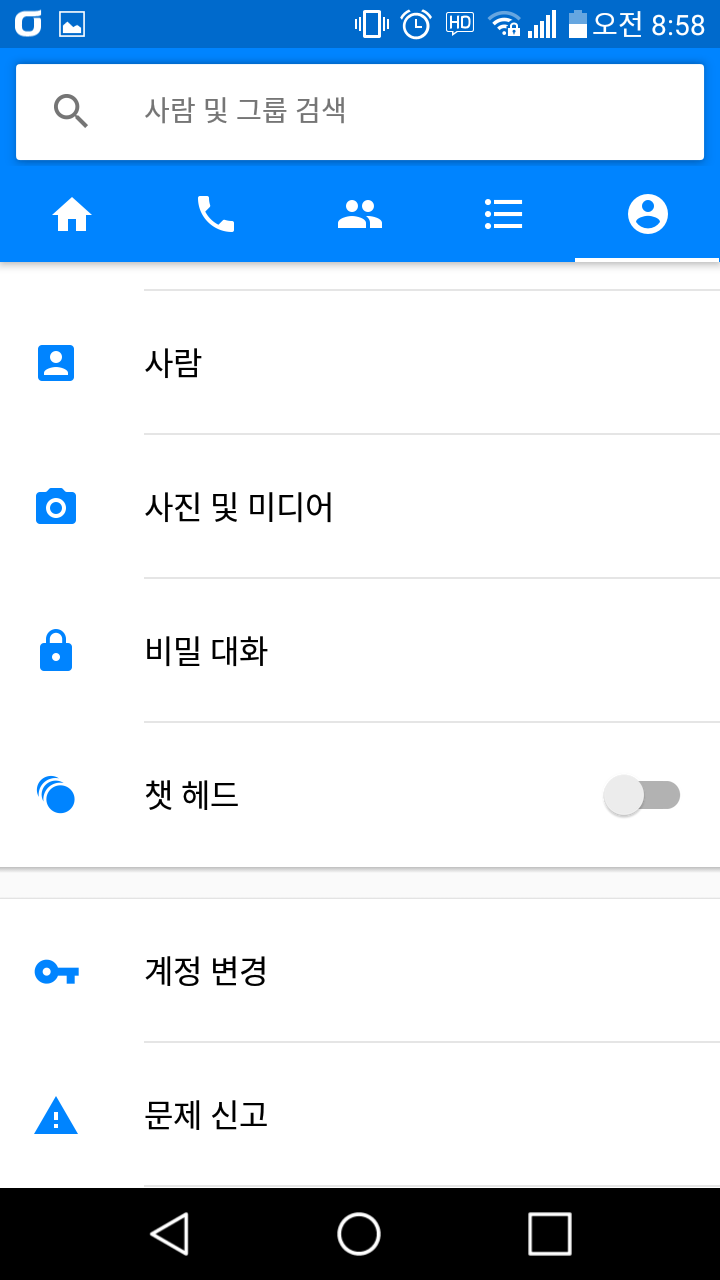Select the profile tab
The image size is (720, 1280).
(648, 214)
